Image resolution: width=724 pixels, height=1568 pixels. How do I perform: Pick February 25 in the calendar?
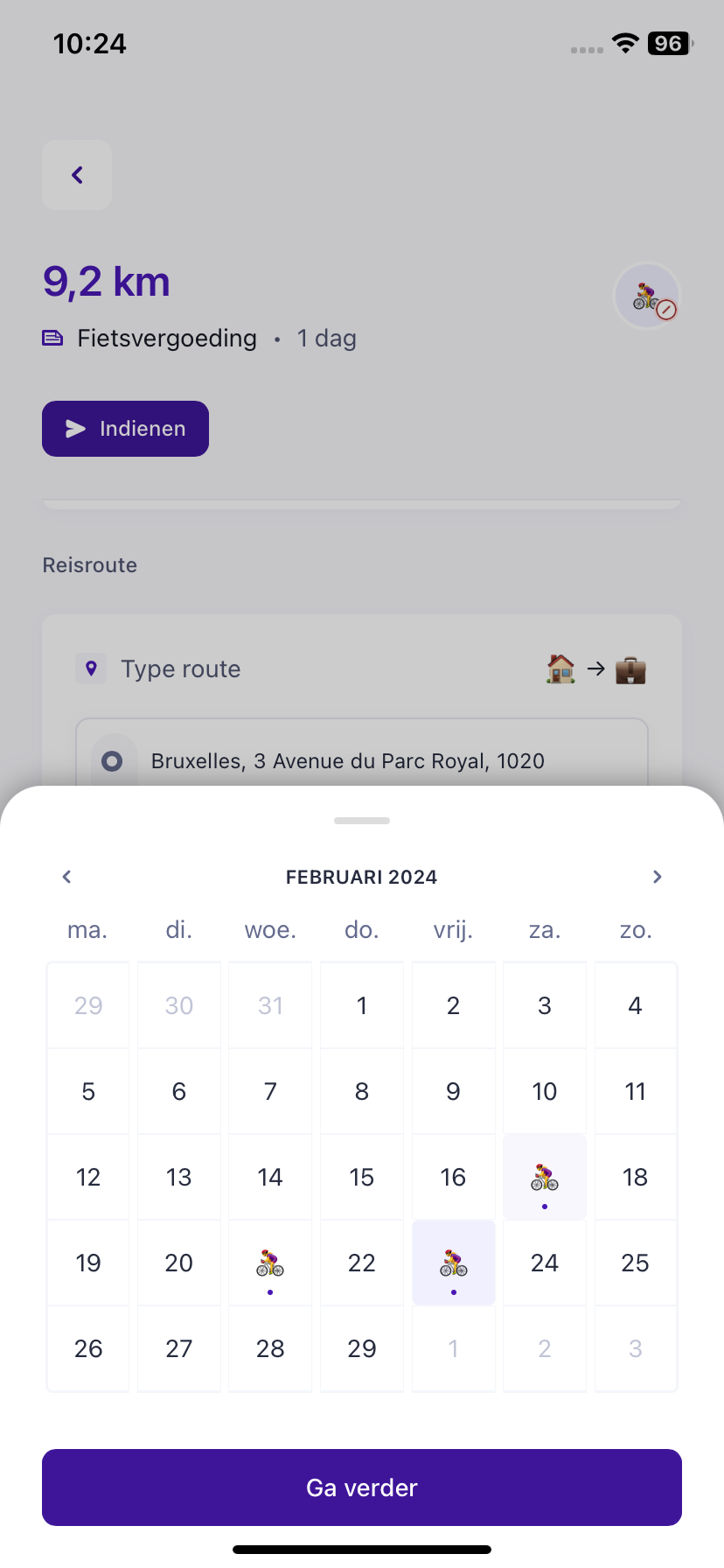(x=635, y=1263)
